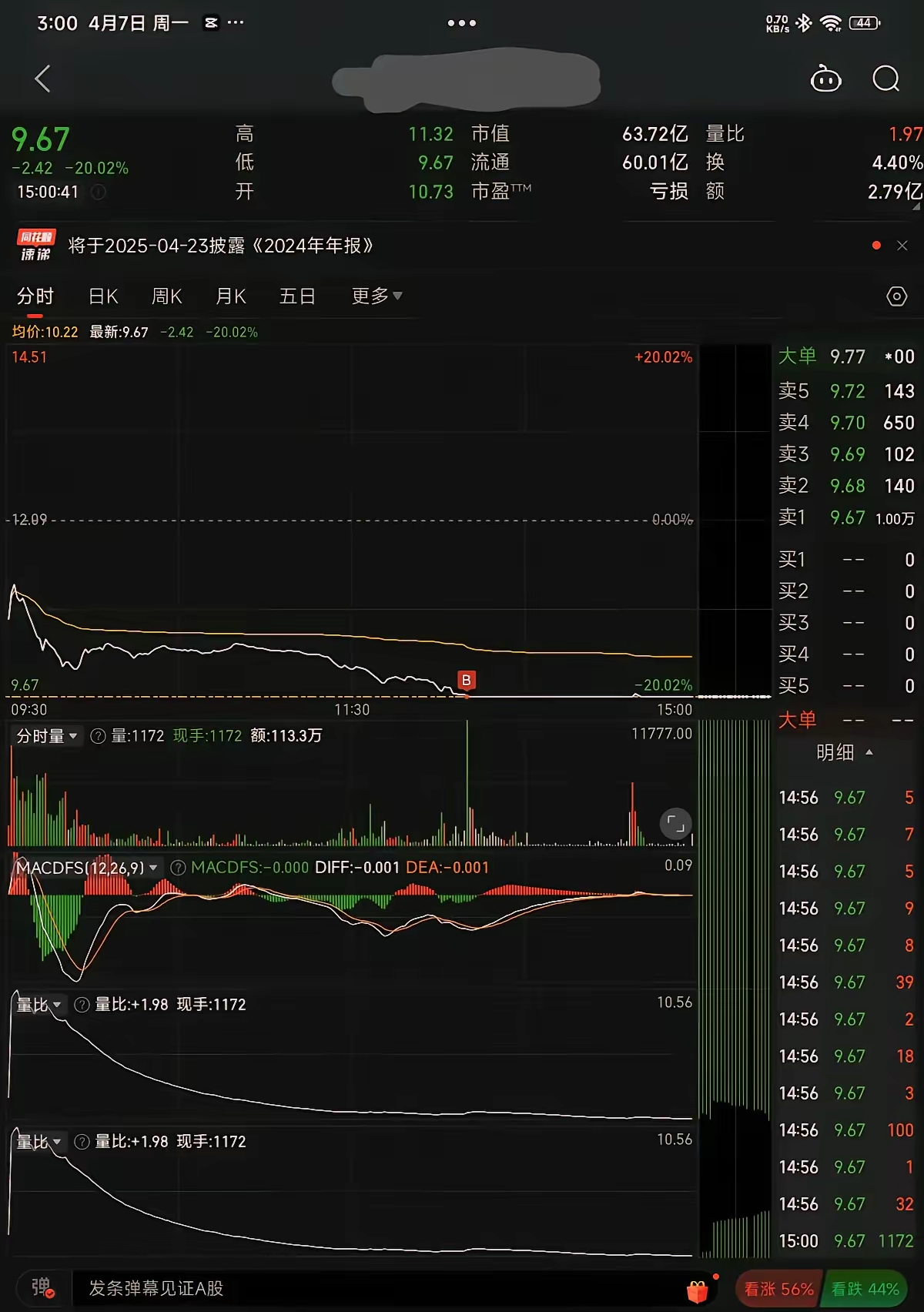Image resolution: width=924 pixels, height=1312 pixels.
Task: Tap the 看跌 side of the sentiment bar
Action: [x=866, y=1288]
